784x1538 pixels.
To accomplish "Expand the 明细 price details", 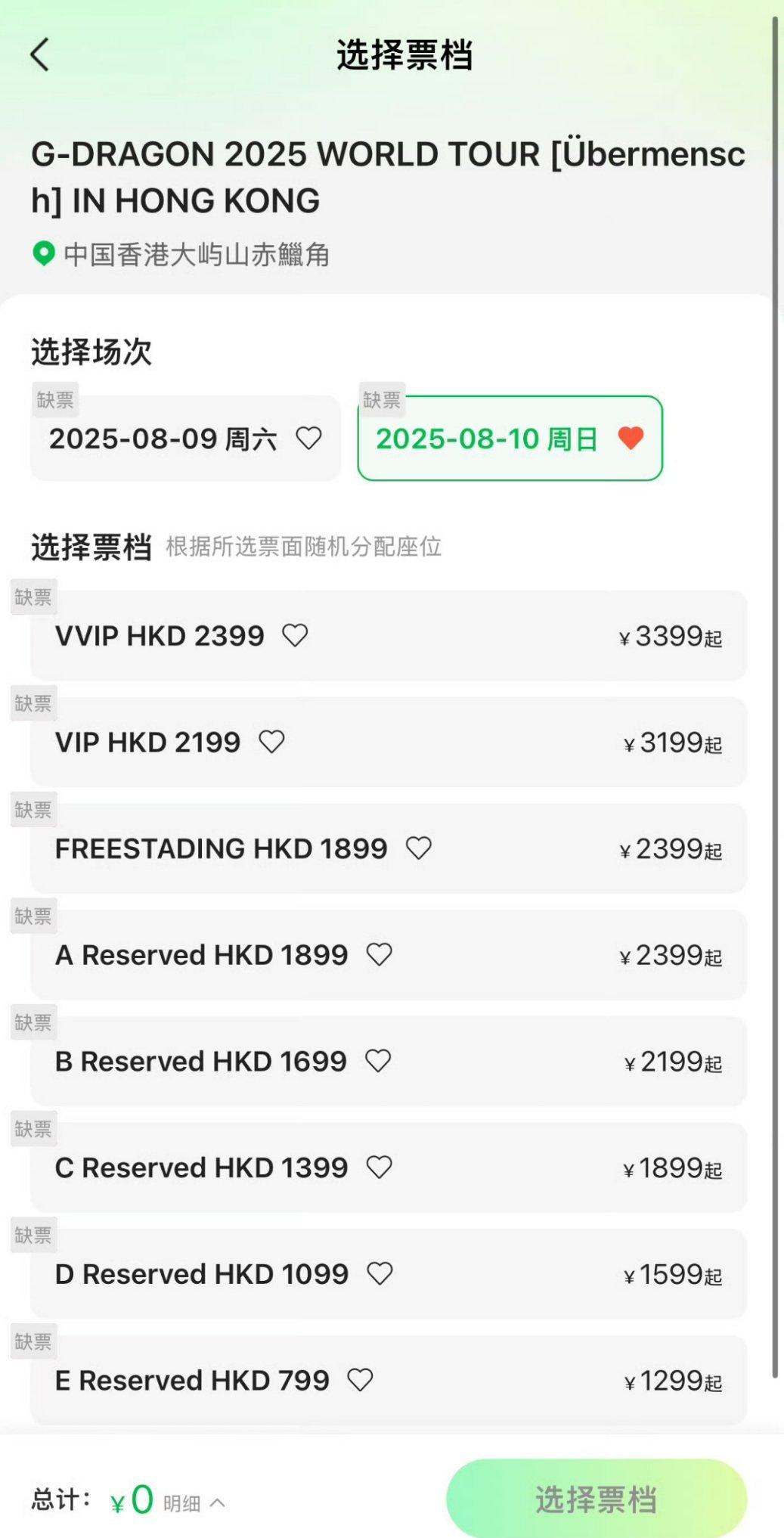I will coord(194,1503).
